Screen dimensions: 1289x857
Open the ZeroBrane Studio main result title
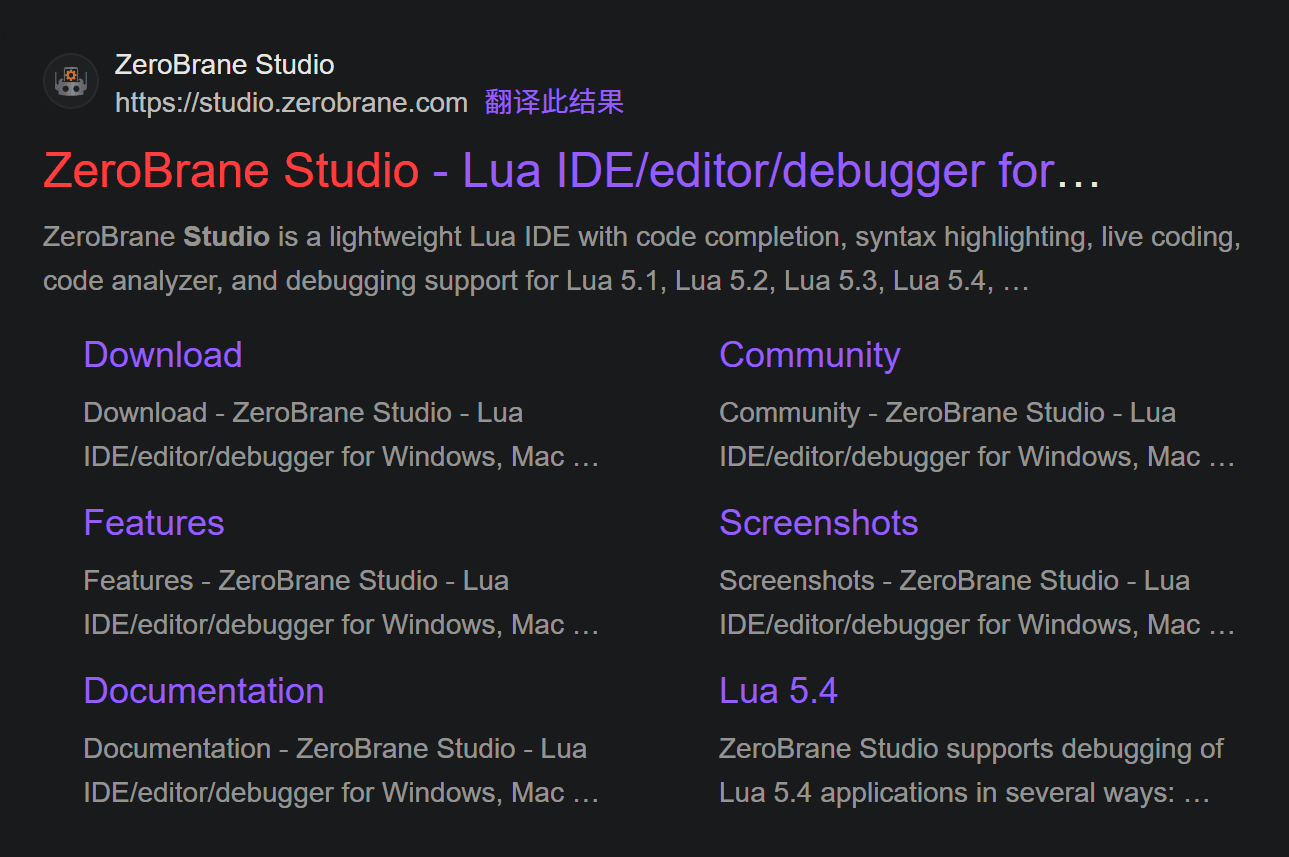point(570,172)
